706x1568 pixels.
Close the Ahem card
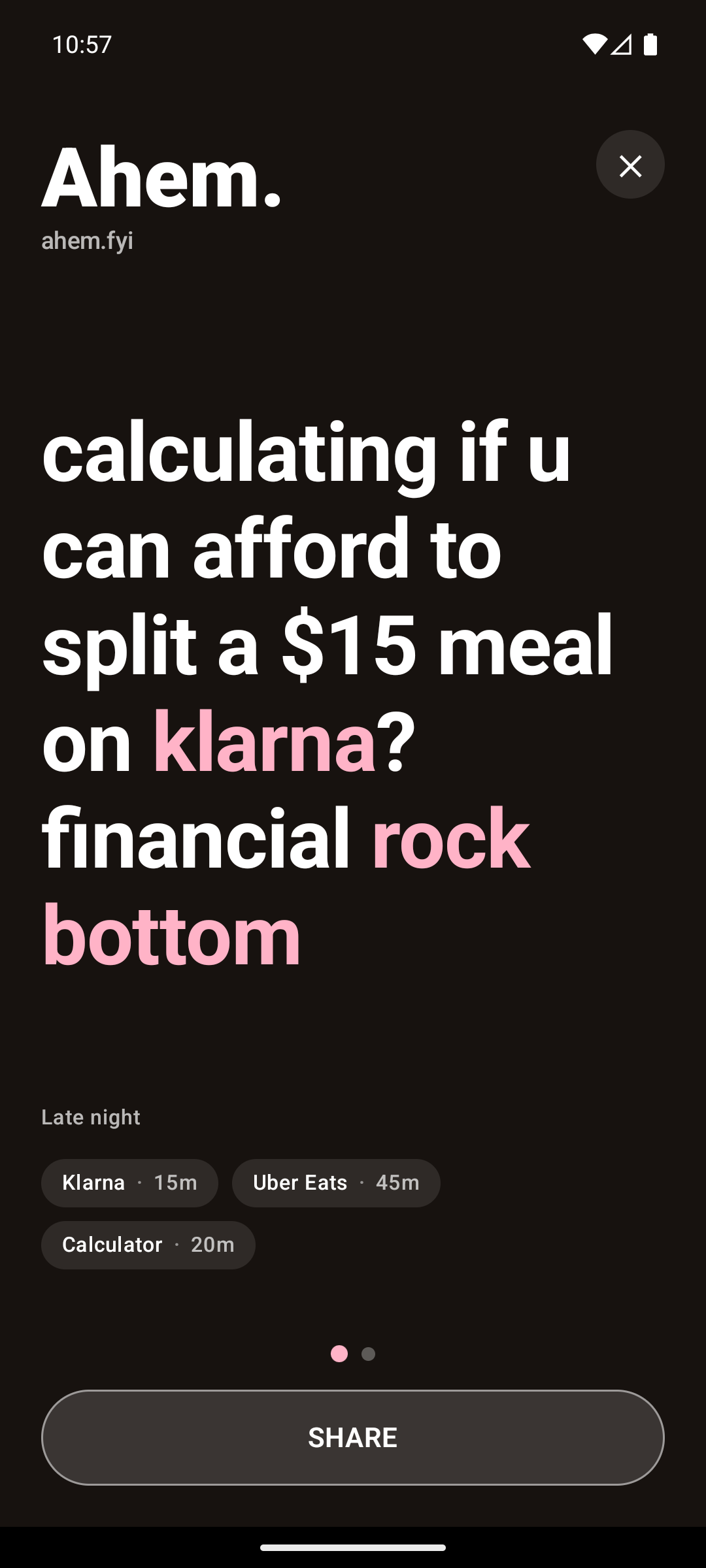(x=630, y=165)
